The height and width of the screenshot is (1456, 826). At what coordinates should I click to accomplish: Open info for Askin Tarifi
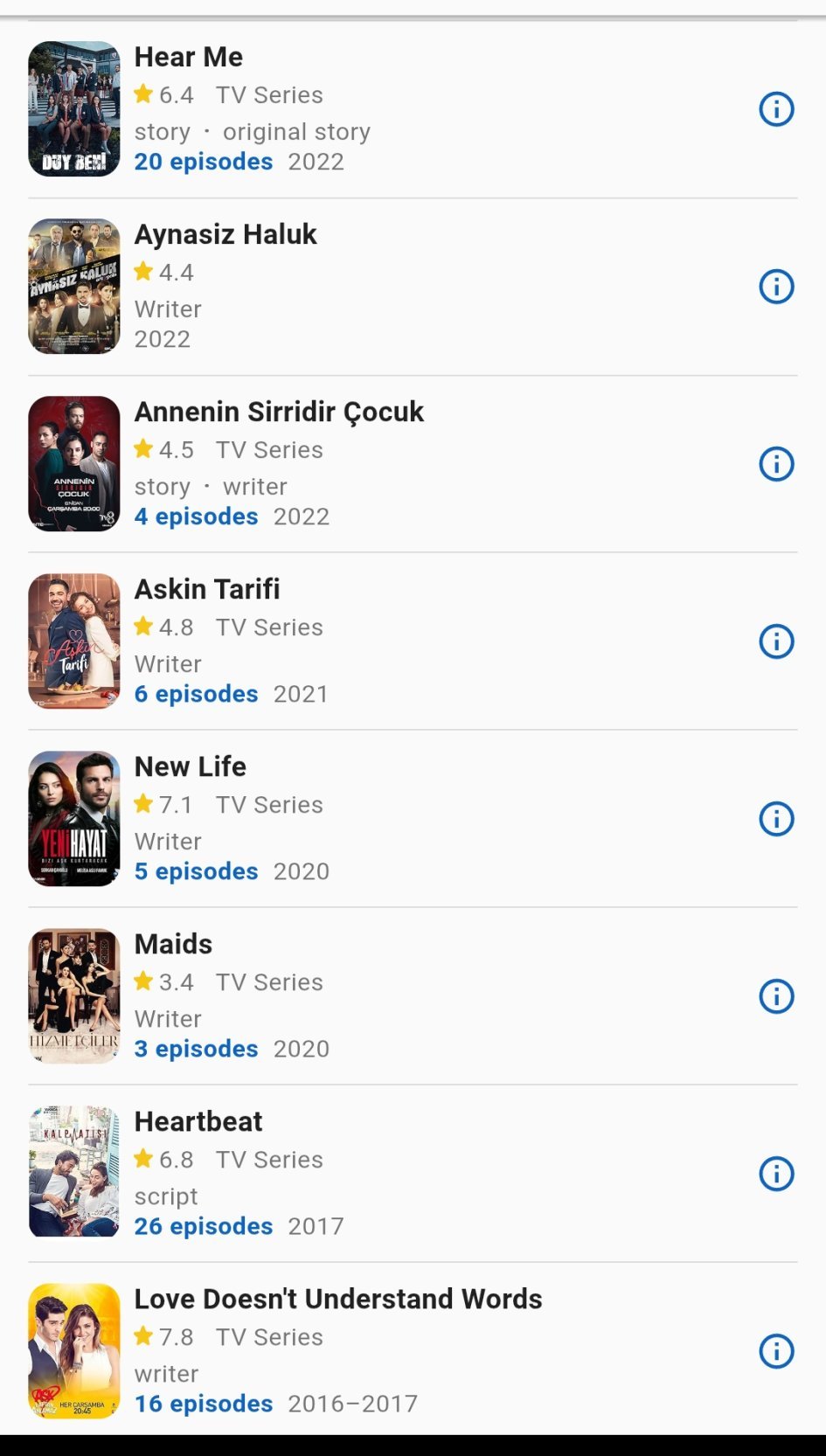pos(776,641)
